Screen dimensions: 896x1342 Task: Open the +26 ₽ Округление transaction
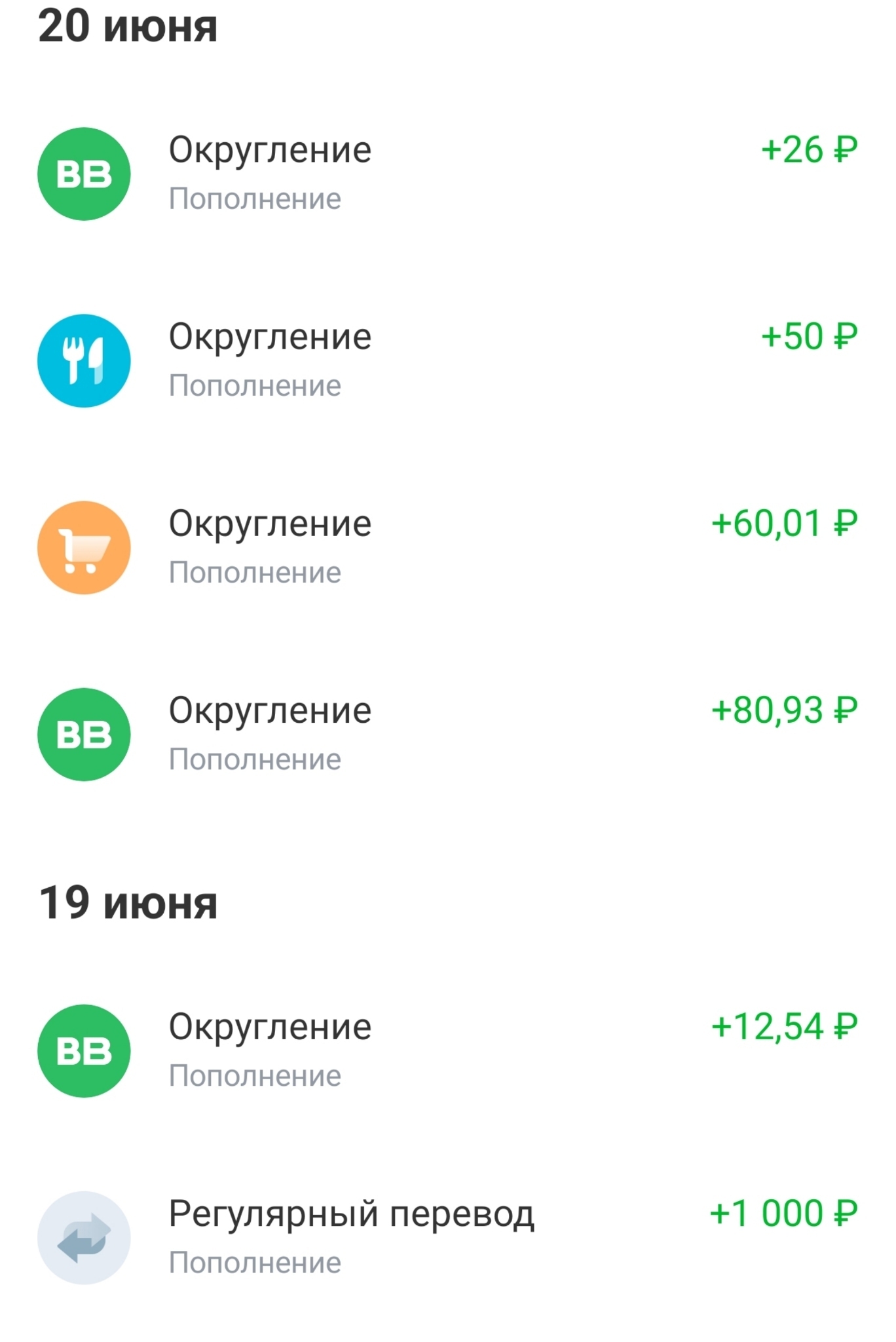pyautogui.click(x=448, y=174)
